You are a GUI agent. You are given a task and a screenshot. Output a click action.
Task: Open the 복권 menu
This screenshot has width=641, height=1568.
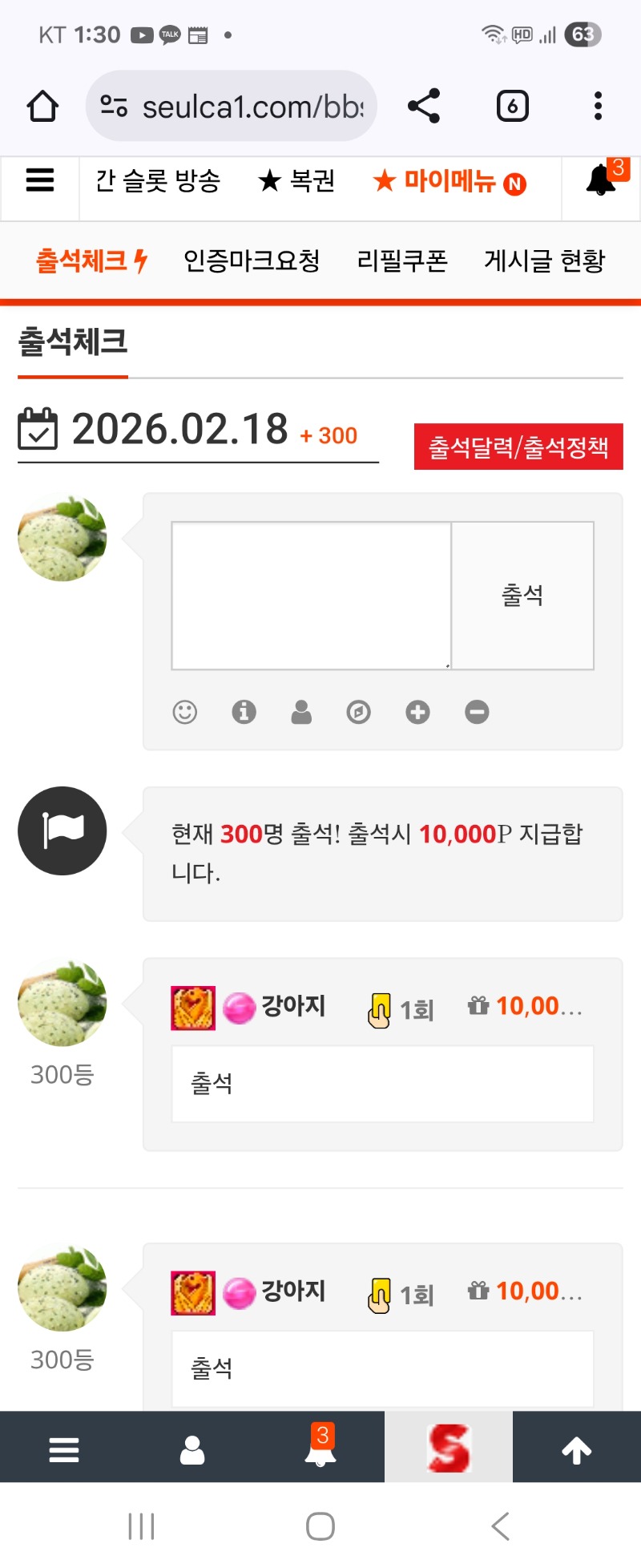[x=296, y=181]
